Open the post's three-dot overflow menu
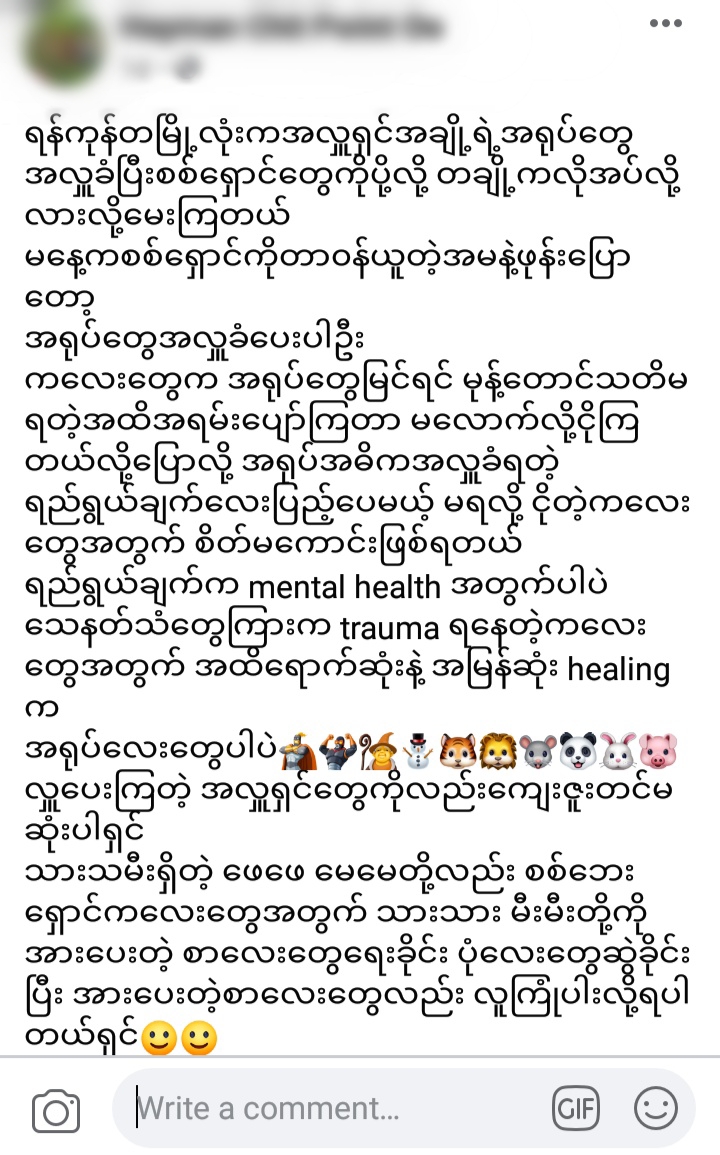The height and width of the screenshot is (1155, 720). (x=665, y=23)
